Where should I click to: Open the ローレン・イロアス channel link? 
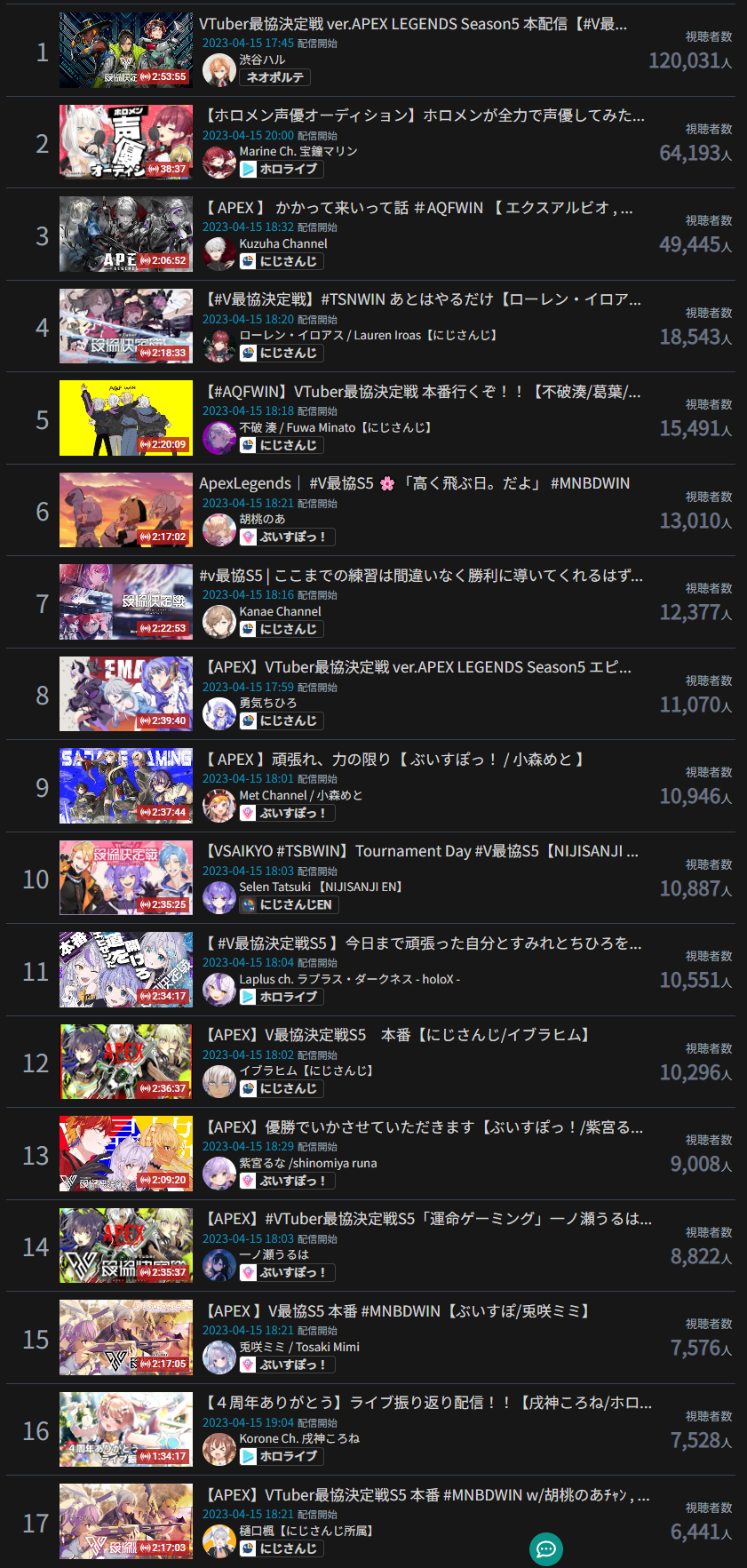[x=367, y=335]
